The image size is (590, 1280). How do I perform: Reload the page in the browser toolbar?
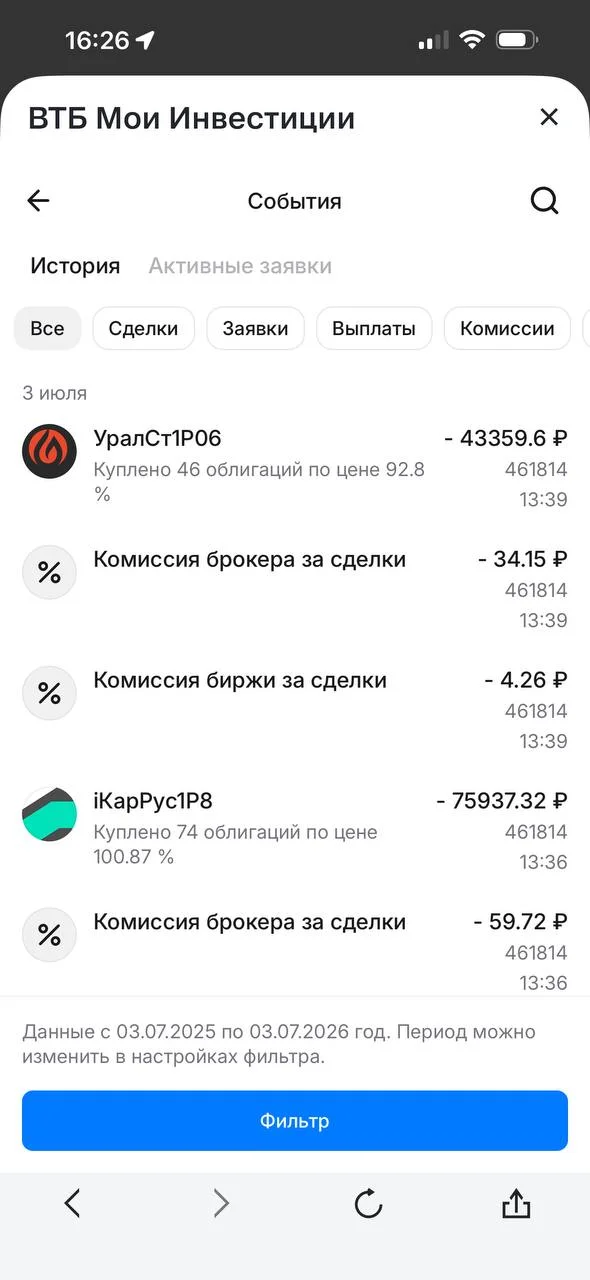[368, 1204]
